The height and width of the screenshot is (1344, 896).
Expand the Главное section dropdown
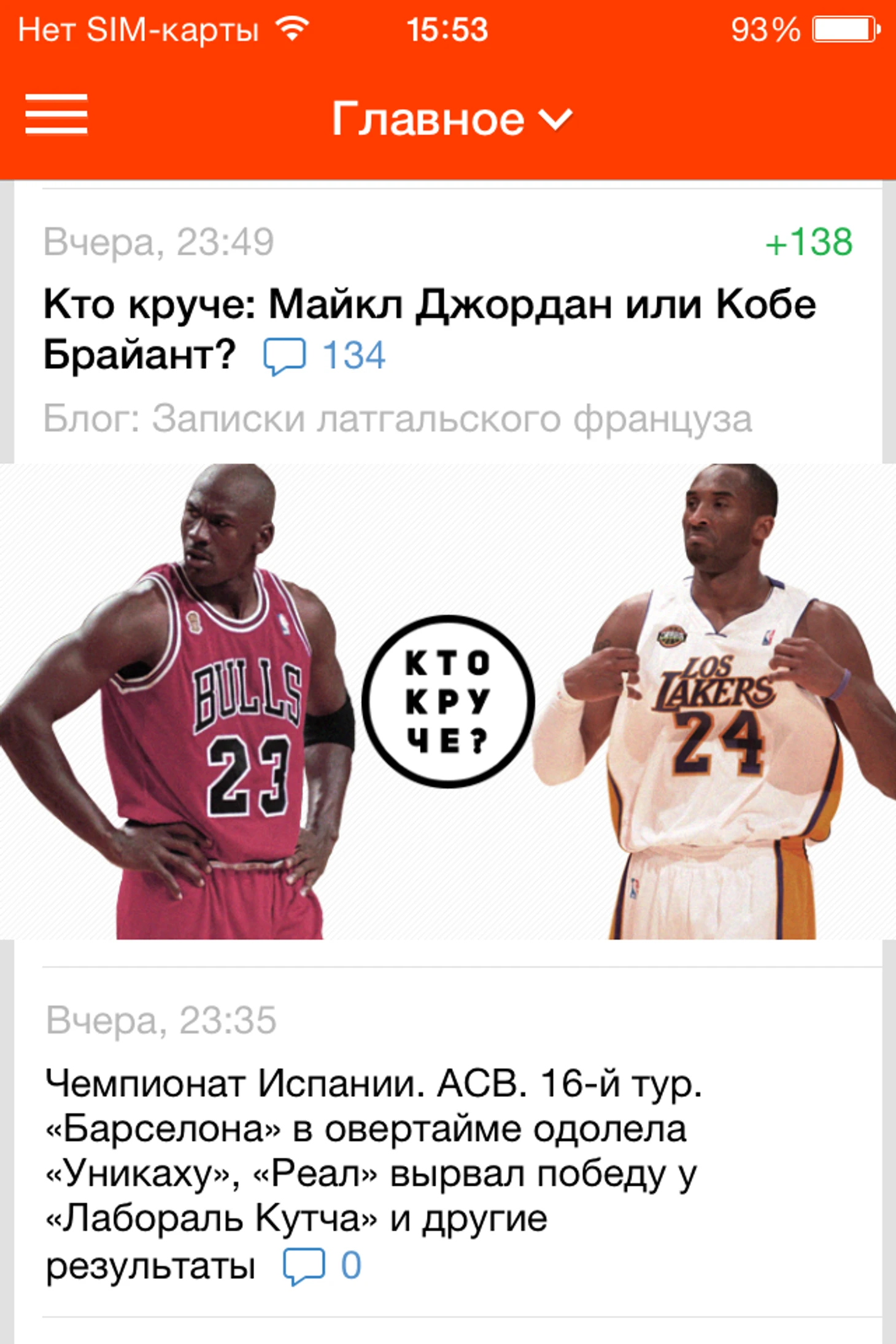tap(452, 119)
